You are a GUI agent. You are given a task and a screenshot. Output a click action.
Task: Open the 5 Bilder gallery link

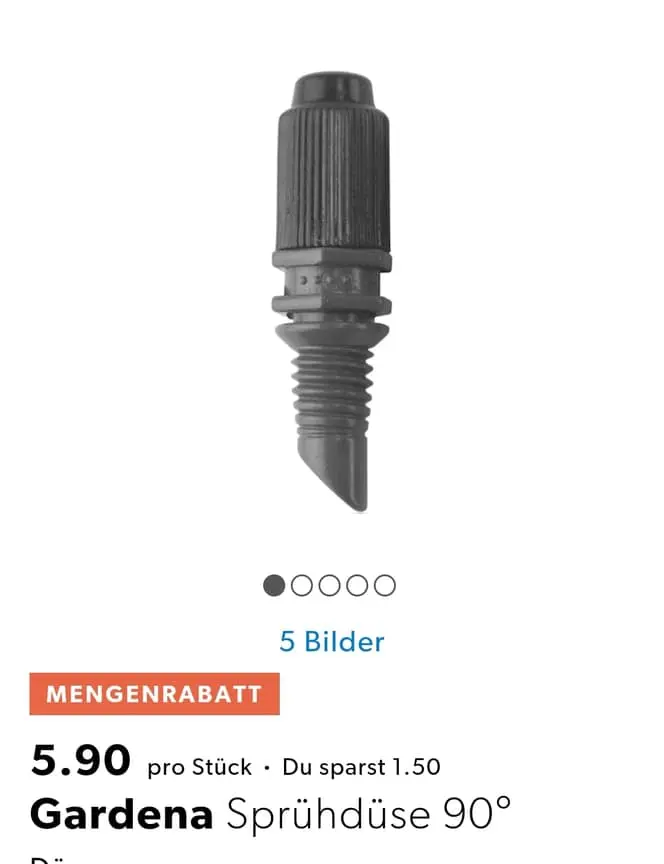[x=331, y=641]
